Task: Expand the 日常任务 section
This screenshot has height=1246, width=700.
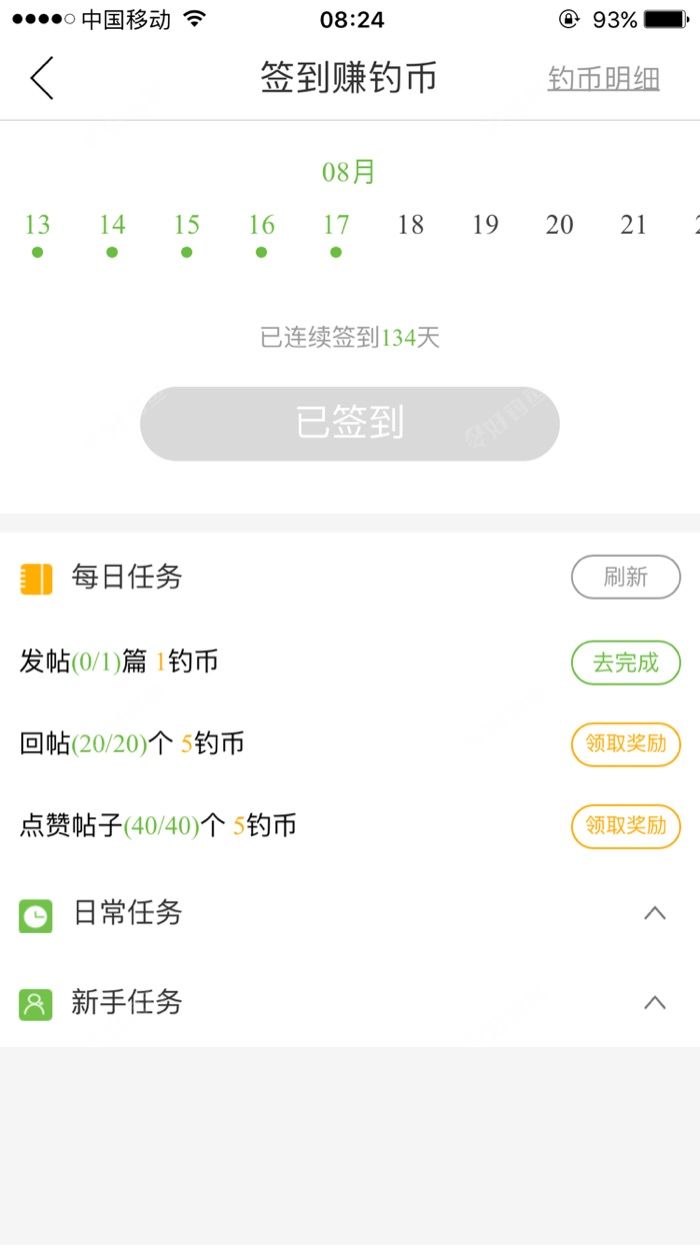Action: (x=654, y=913)
